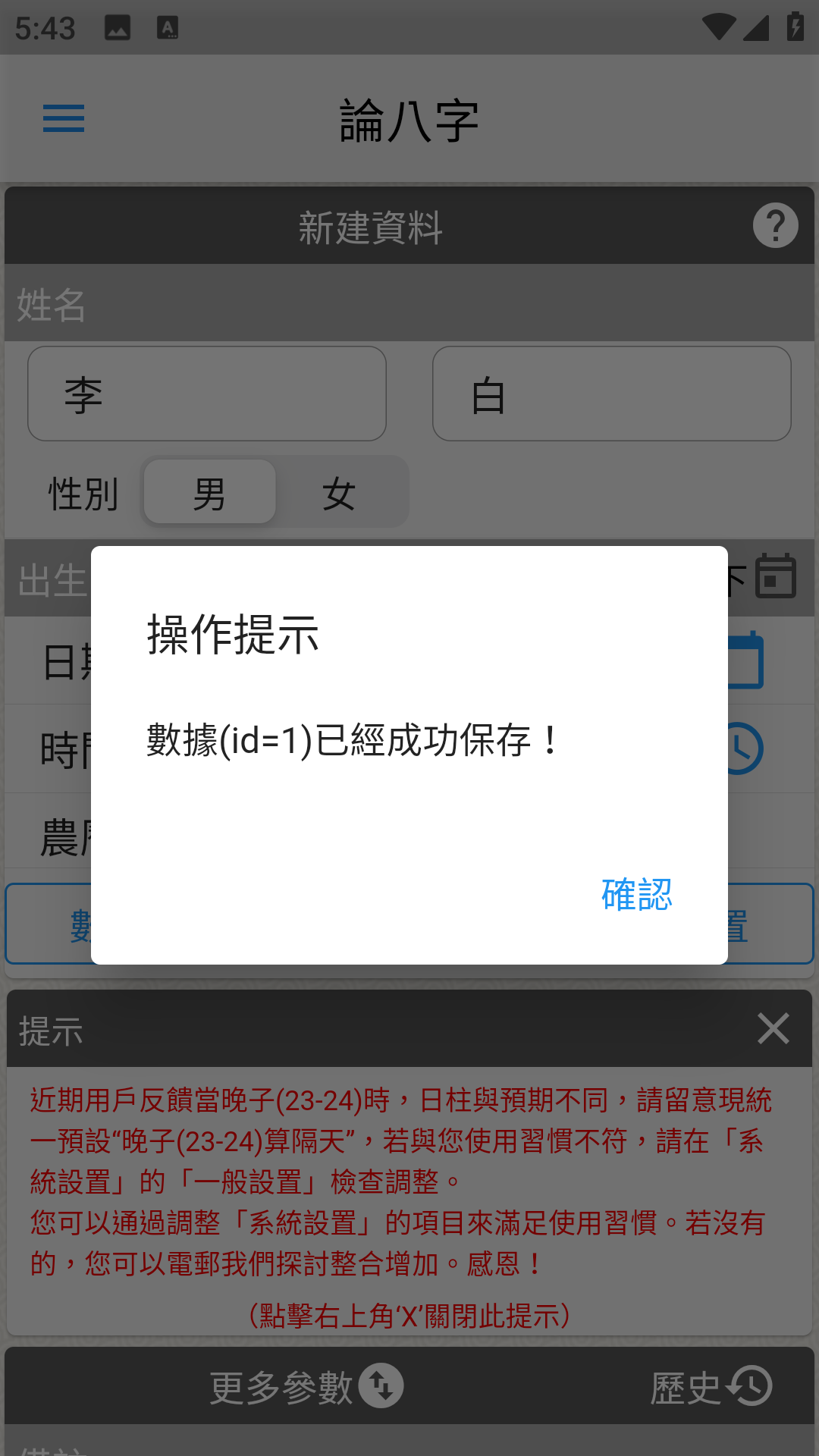Open the help question mark icon
This screenshot has width=819, height=1456.
click(x=775, y=225)
